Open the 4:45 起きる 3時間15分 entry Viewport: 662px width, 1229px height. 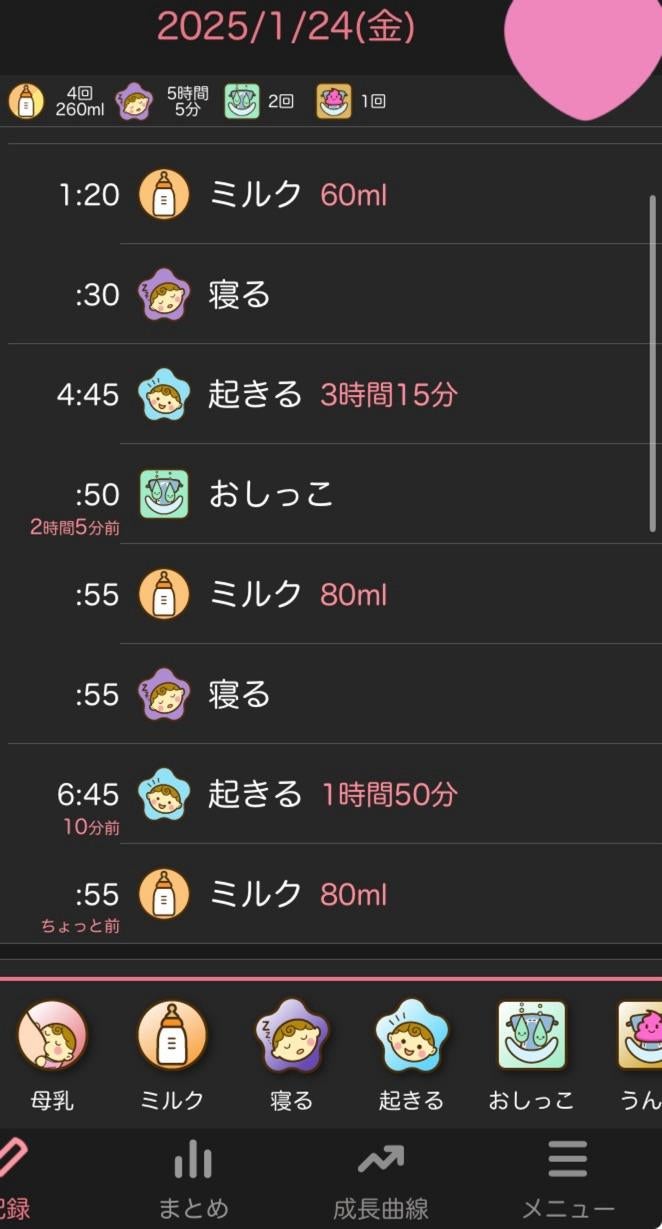[x=330, y=394]
